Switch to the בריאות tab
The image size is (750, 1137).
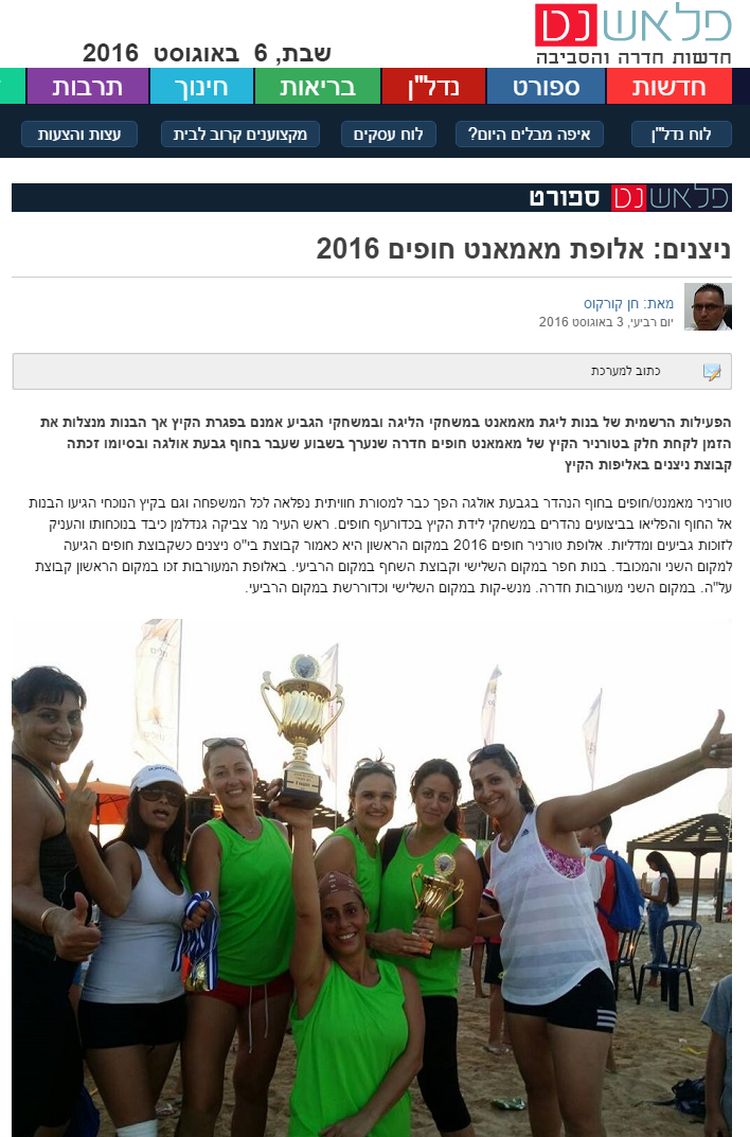pos(318,87)
